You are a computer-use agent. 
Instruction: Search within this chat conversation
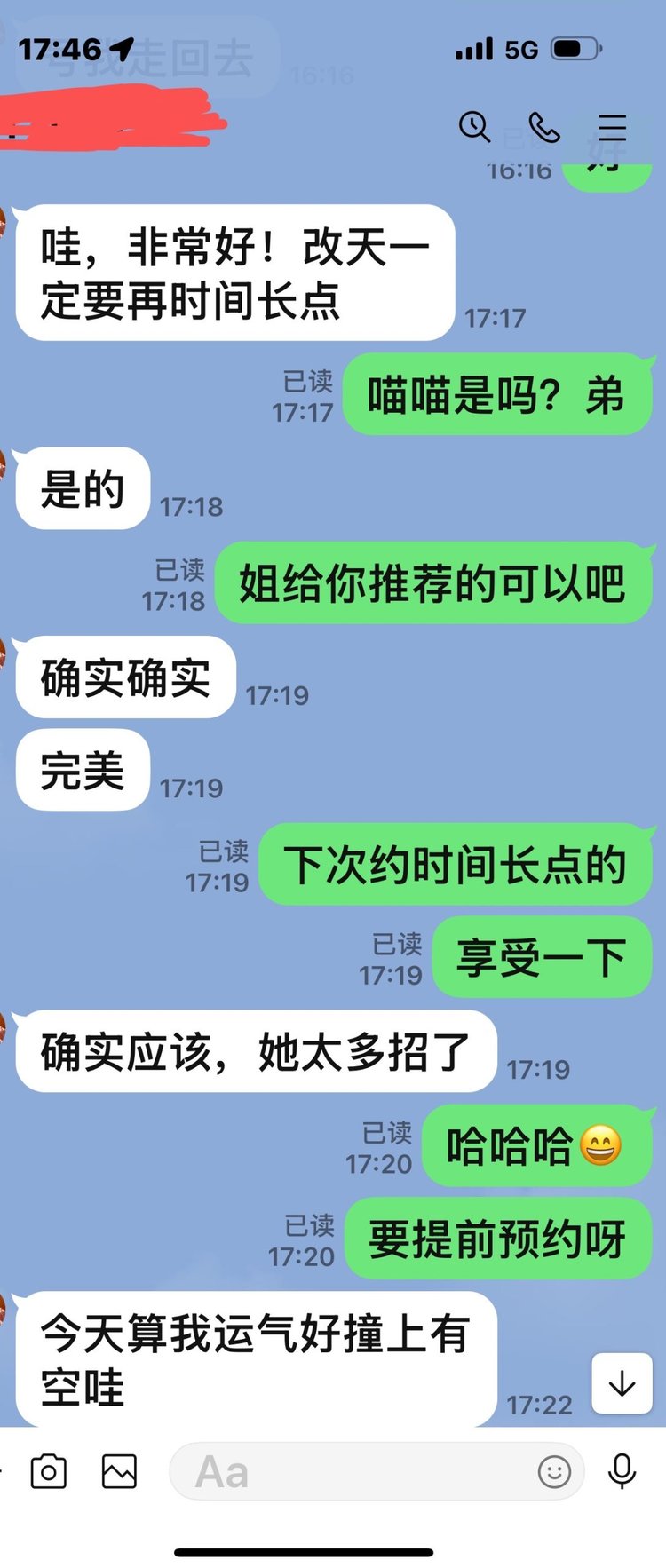tap(474, 127)
